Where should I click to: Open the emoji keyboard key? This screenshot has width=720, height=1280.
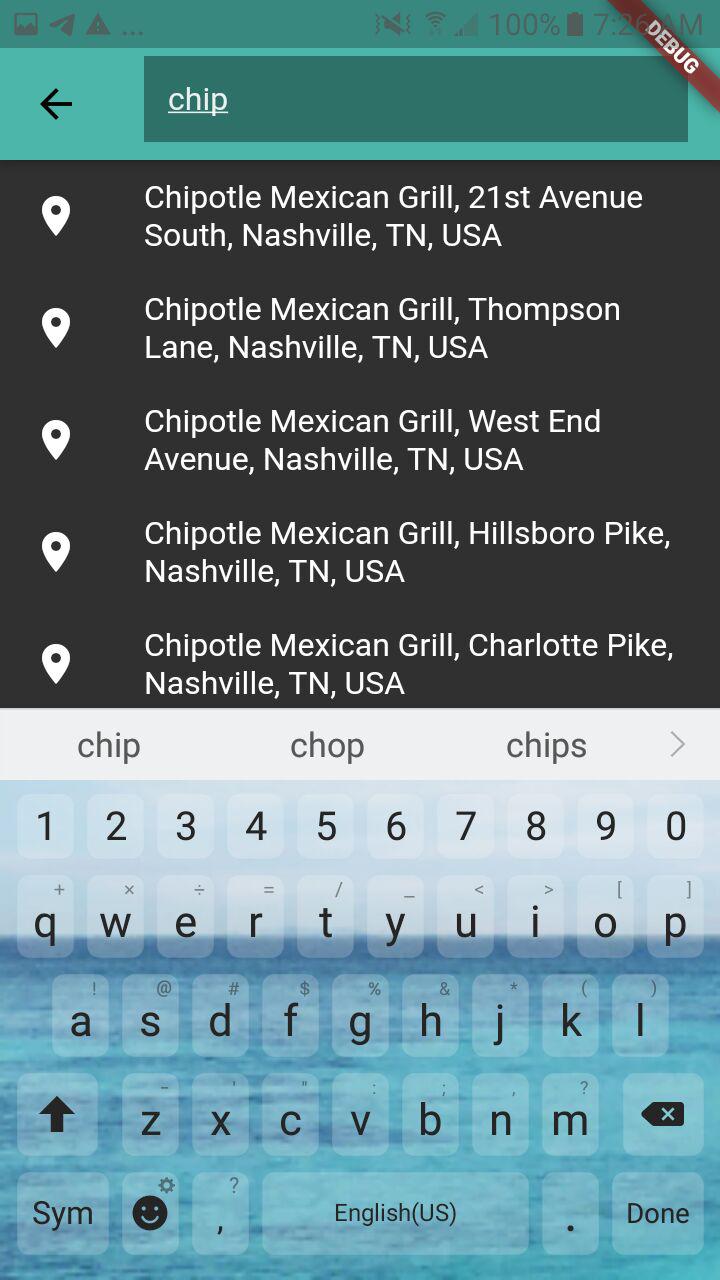151,1213
